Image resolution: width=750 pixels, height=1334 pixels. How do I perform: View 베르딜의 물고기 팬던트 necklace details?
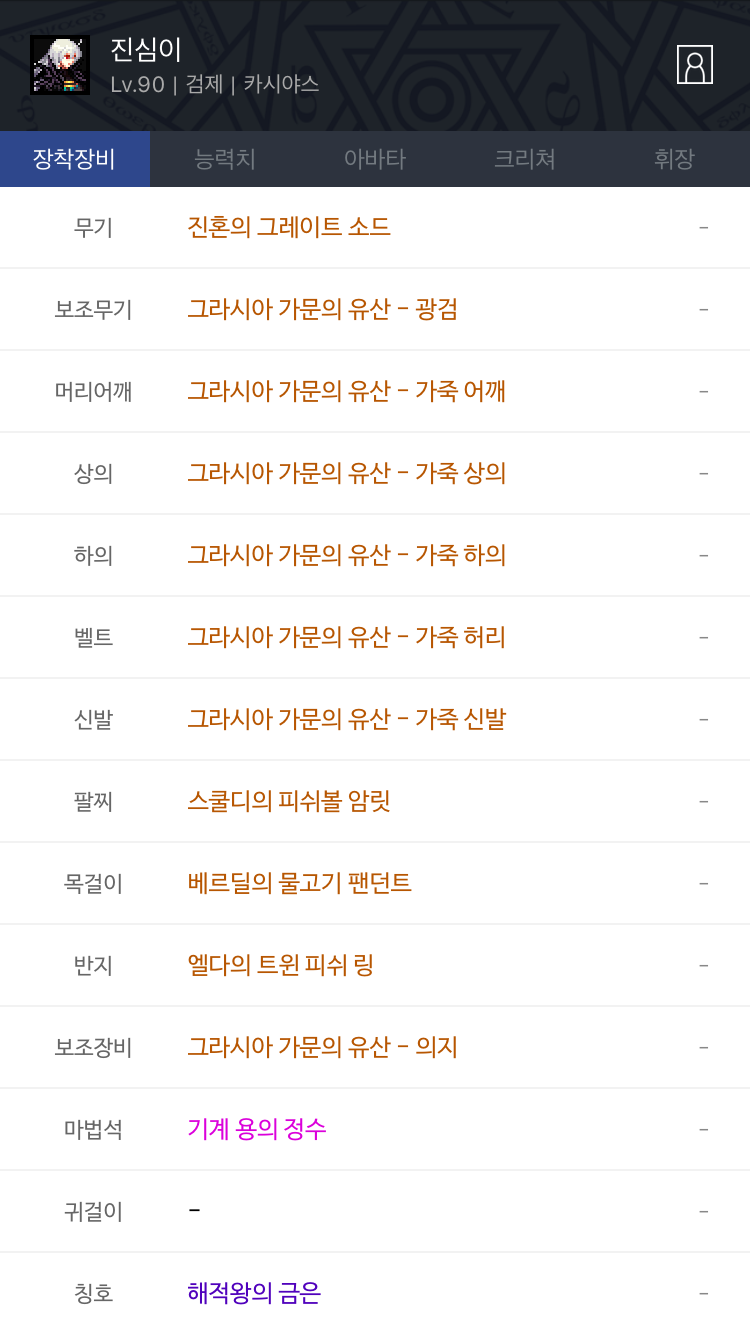tap(299, 883)
